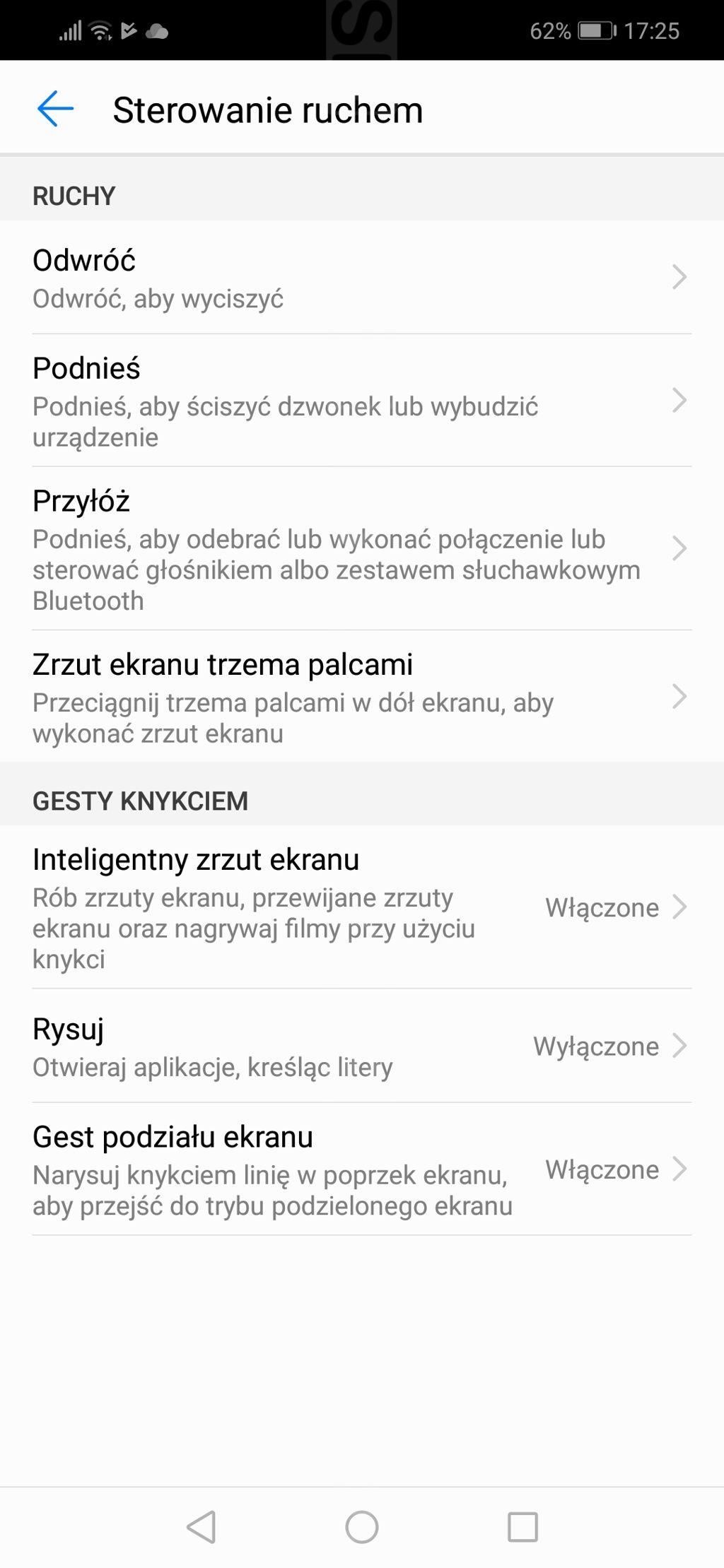
Task: Go back from Sterowanie ruchem
Action: coord(55,110)
